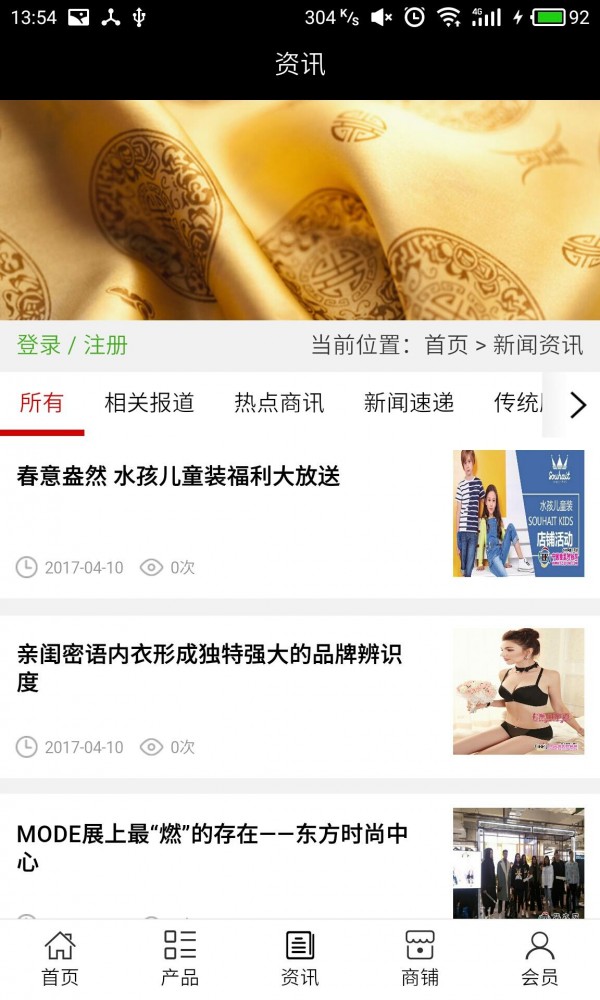
Task: Open the 登录 login link
Action: tap(39, 346)
